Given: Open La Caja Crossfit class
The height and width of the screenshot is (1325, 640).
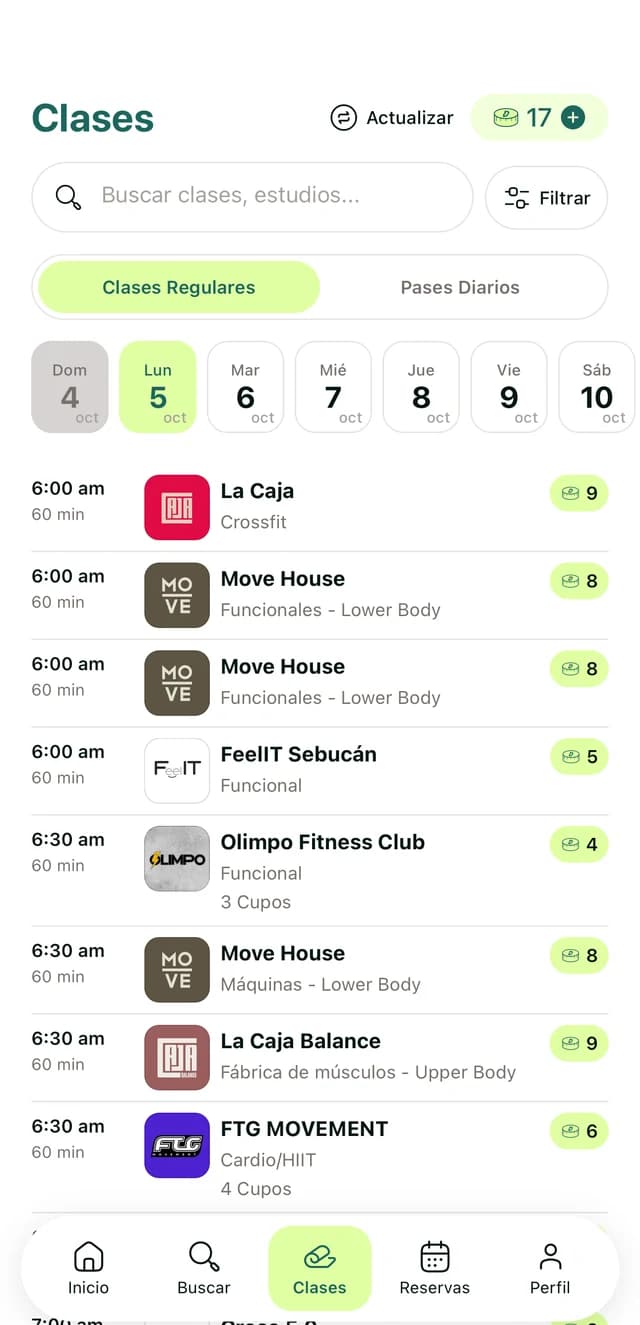Looking at the screenshot, I should (x=320, y=507).
